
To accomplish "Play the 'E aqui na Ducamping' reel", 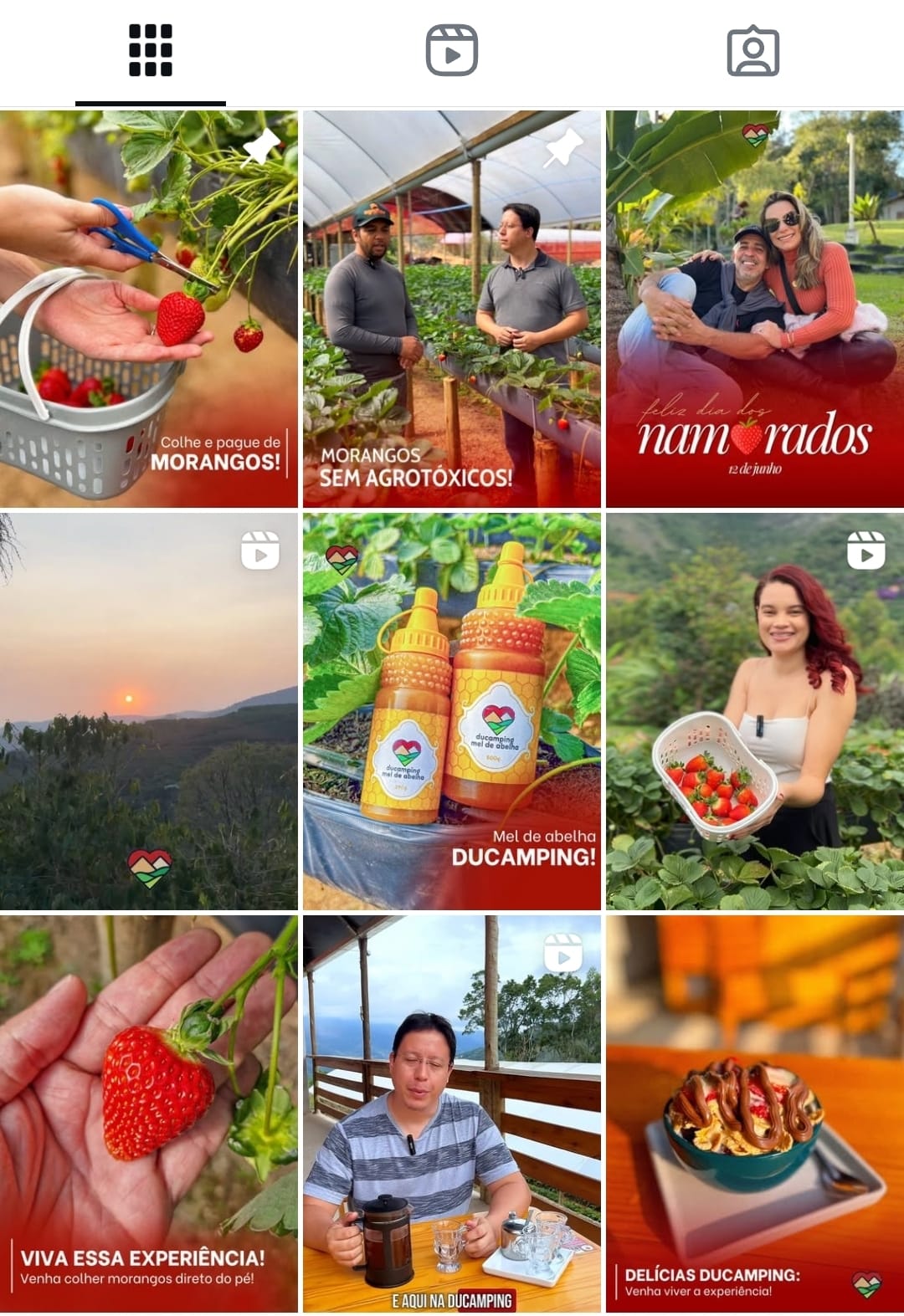I will coord(452,1114).
